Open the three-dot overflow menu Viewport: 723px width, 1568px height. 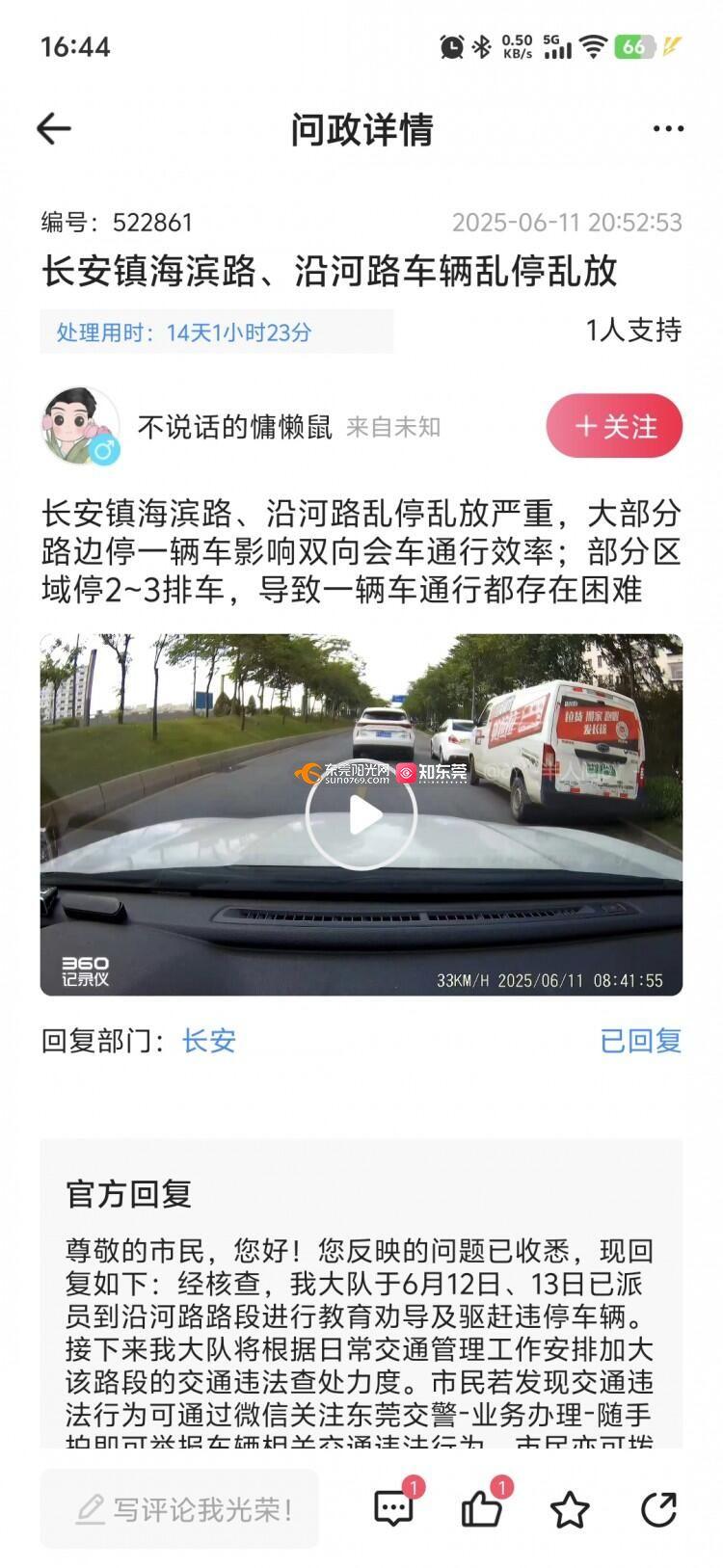[x=667, y=128]
